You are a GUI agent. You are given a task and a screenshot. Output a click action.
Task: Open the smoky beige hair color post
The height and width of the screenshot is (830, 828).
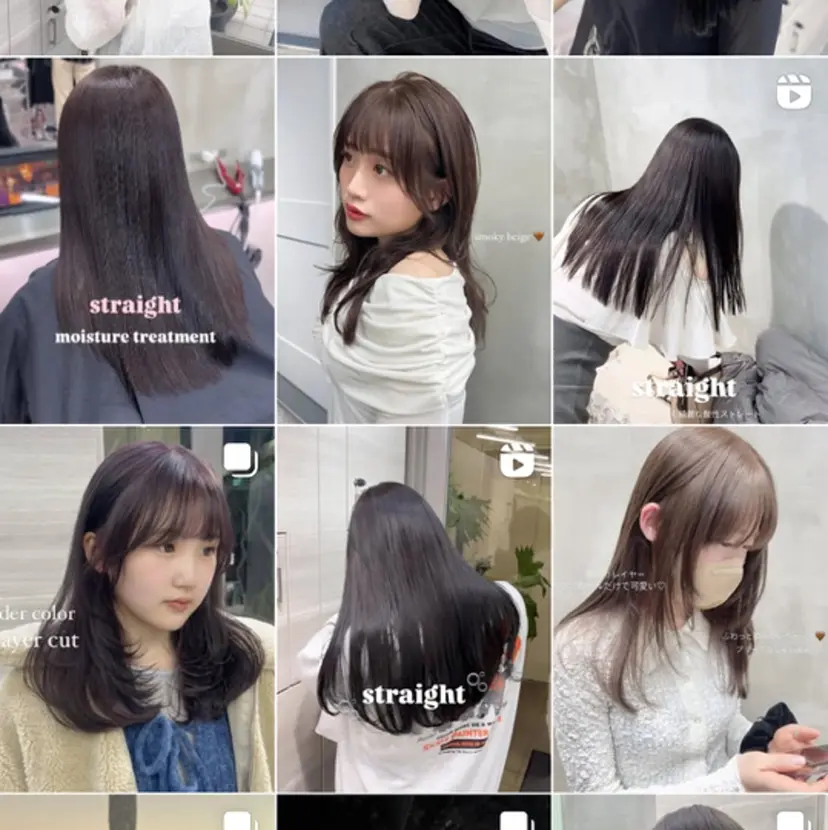tap(413, 240)
